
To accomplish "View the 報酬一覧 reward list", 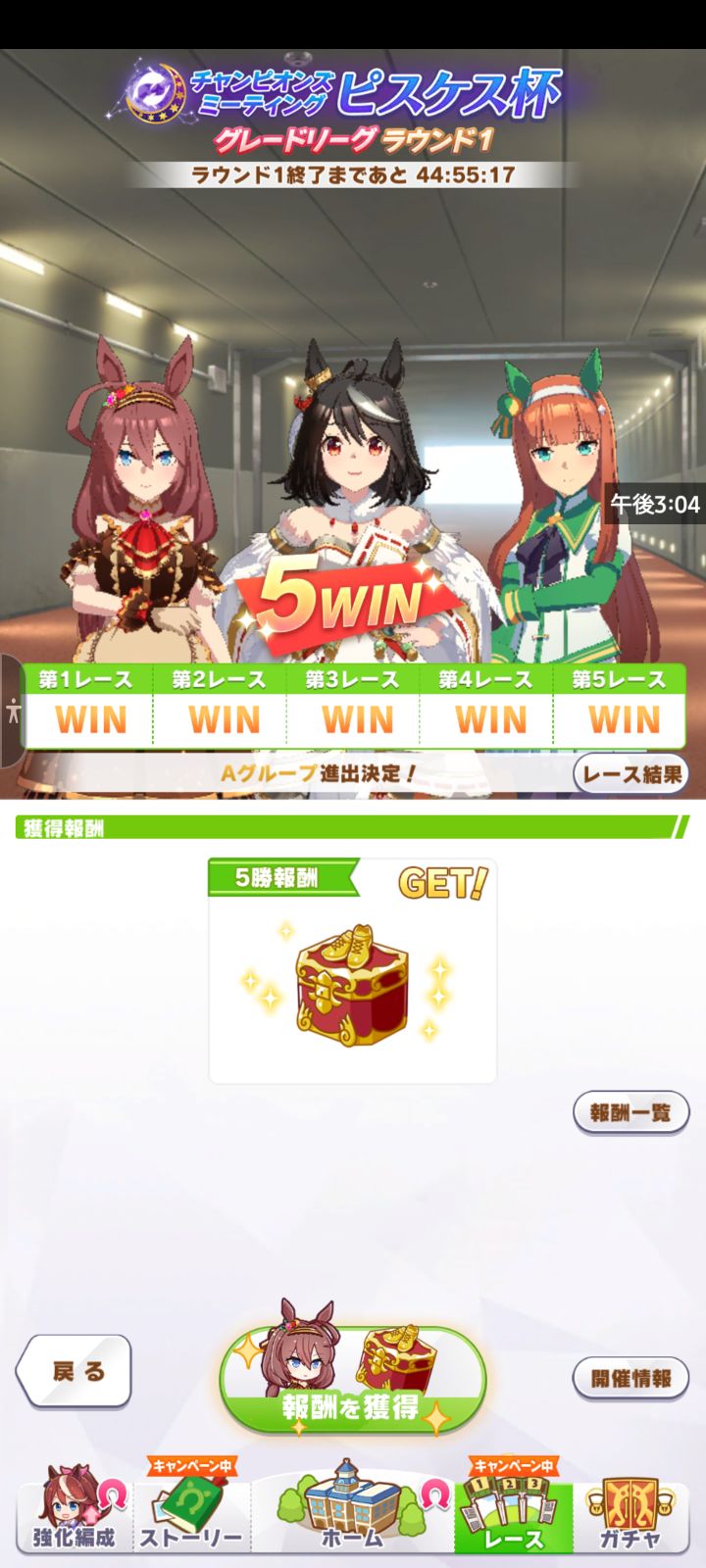I will click(630, 1112).
